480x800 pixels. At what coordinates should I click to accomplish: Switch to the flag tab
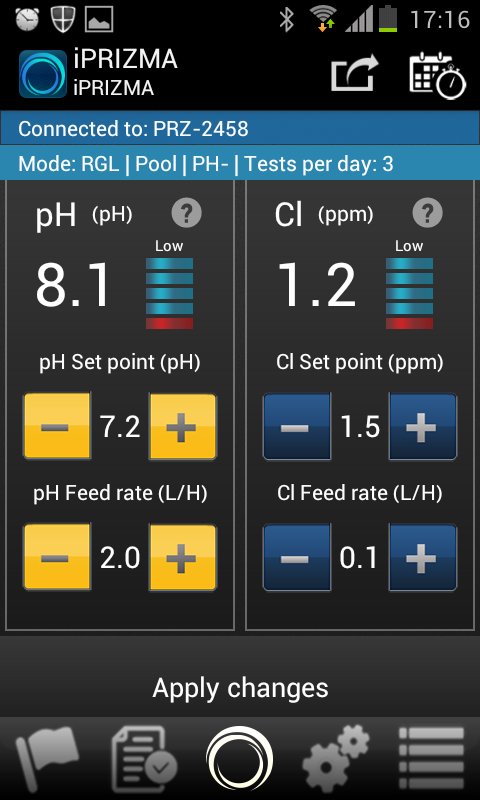[47, 759]
